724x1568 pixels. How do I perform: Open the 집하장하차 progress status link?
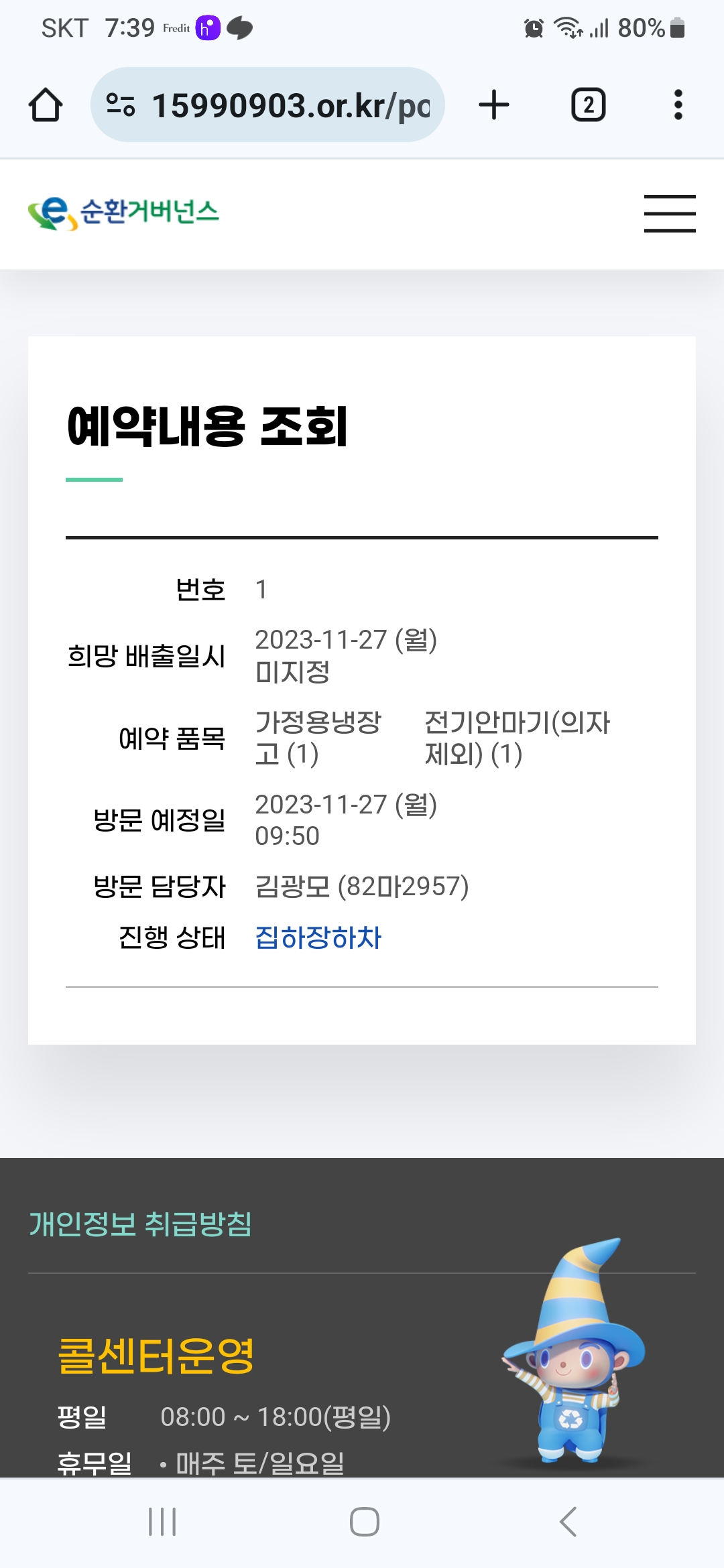point(318,937)
